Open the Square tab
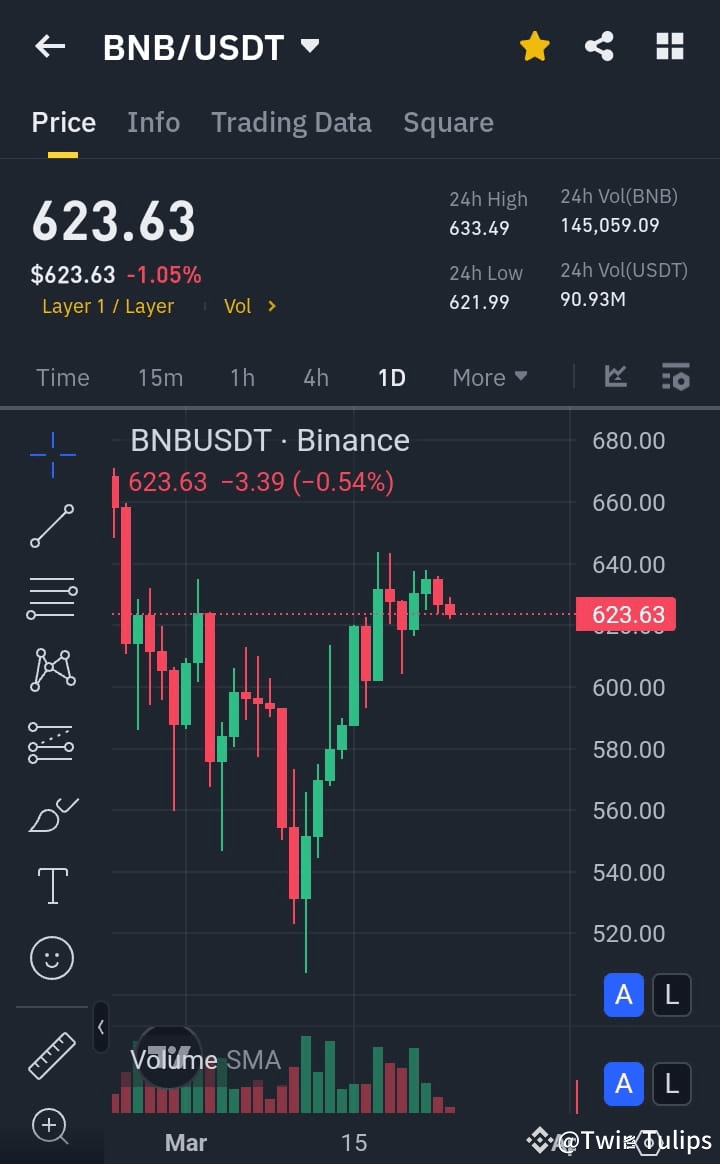 point(448,122)
